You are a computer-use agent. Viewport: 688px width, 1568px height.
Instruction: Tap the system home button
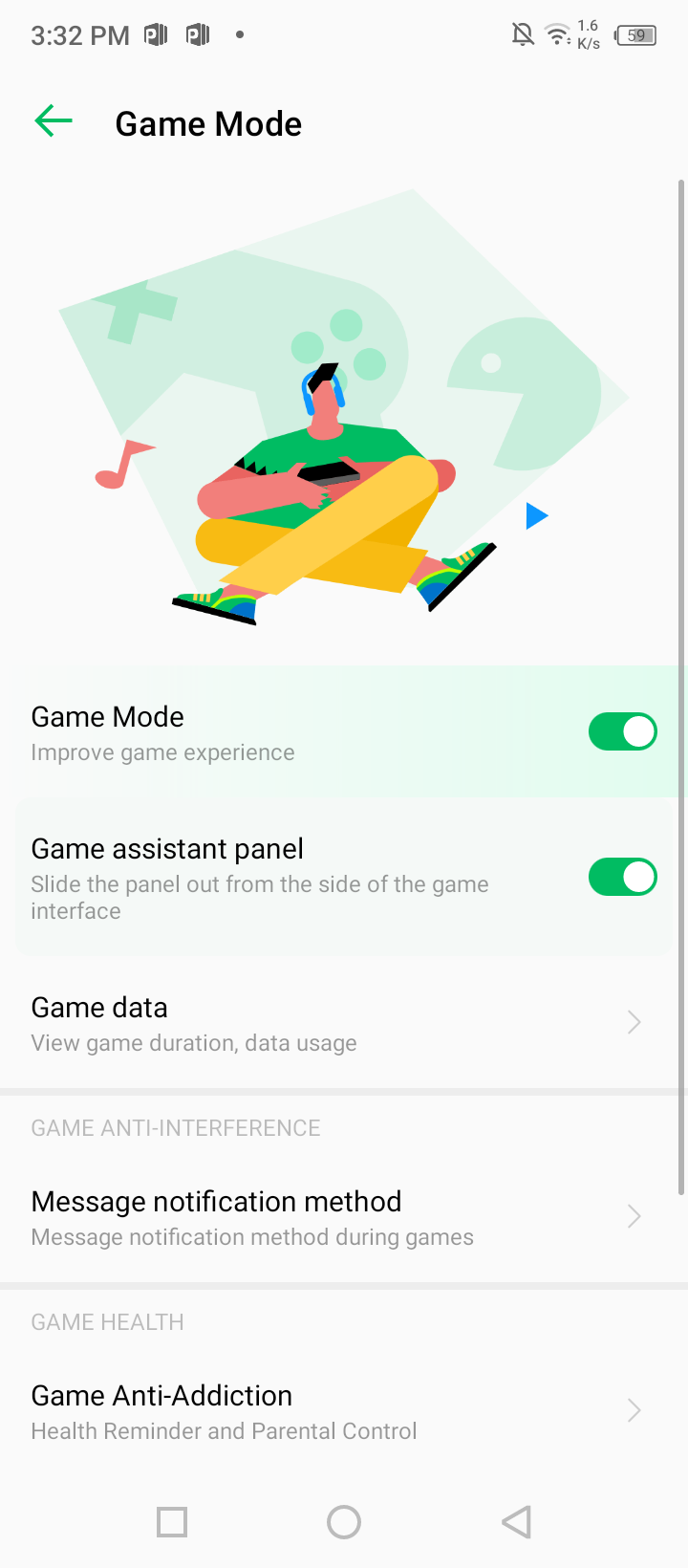[x=344, y=1522]
